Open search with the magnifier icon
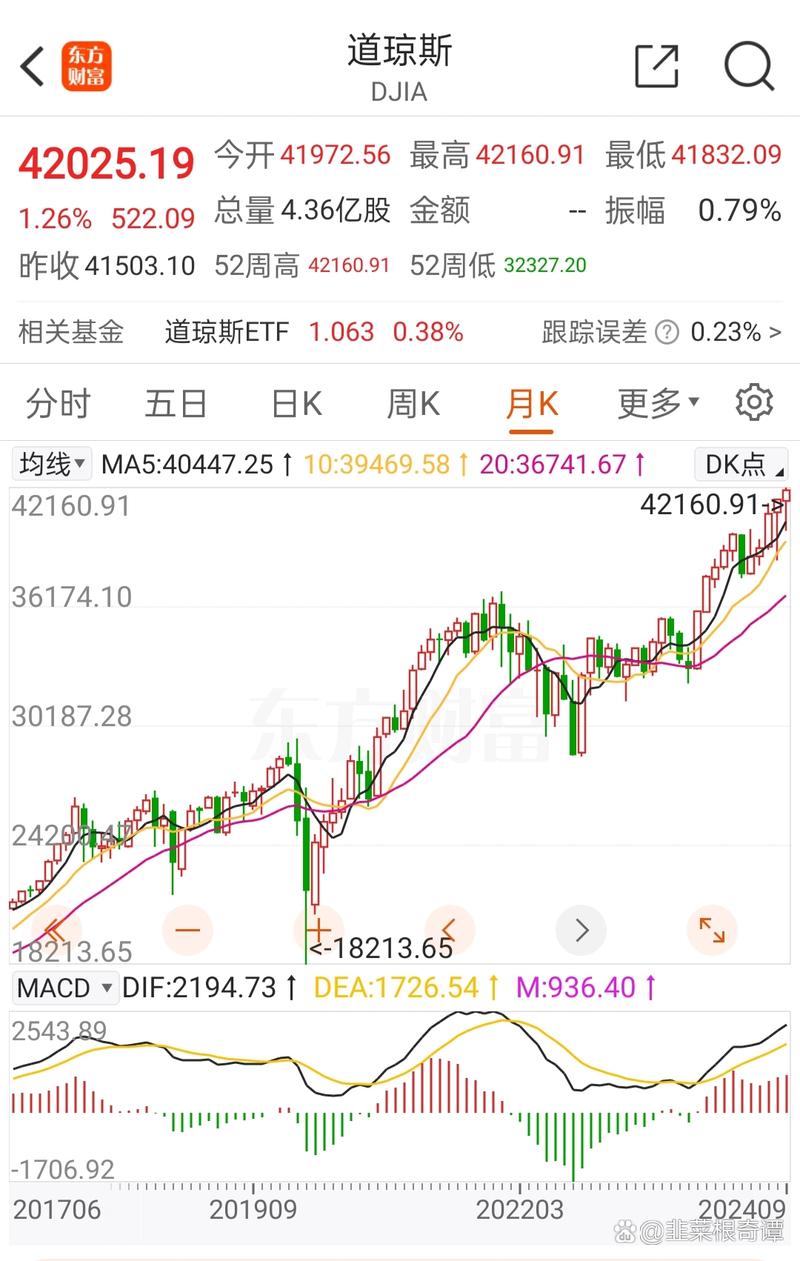Viewport: 800px width, 1261px height. [748, 66]
